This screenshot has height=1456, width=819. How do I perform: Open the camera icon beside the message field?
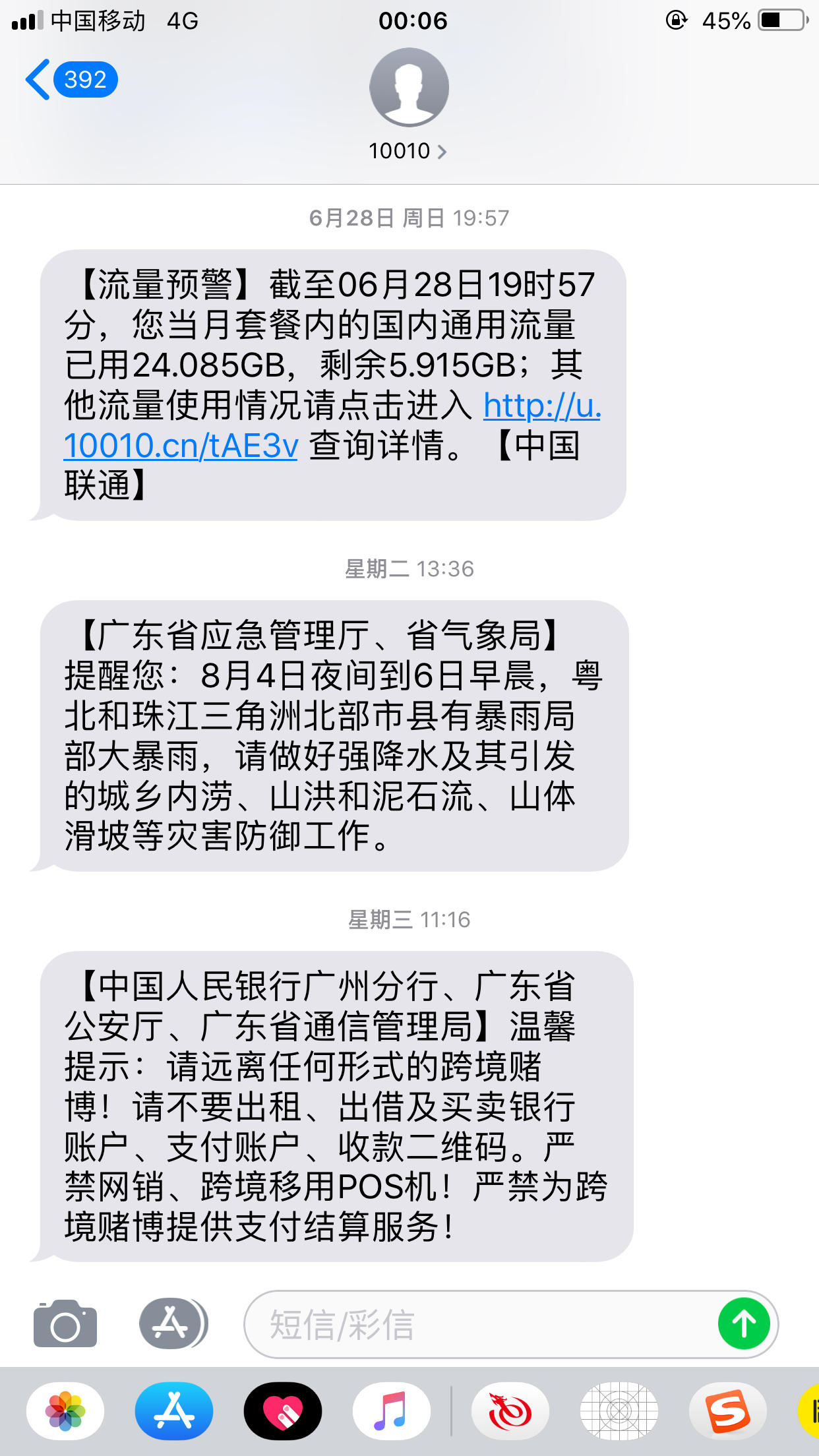click(x=67, y=1325)
